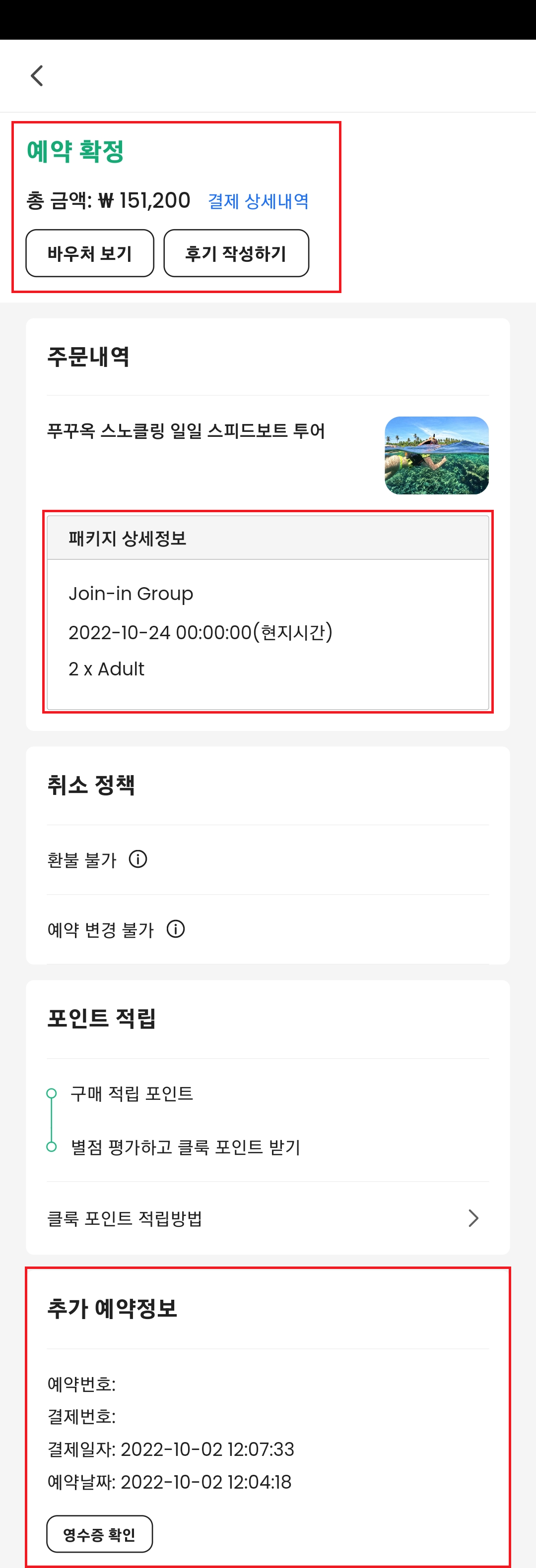Tap the 바우처 보기 button
This screenshot has height=1568, width=536.
point(89,253)
